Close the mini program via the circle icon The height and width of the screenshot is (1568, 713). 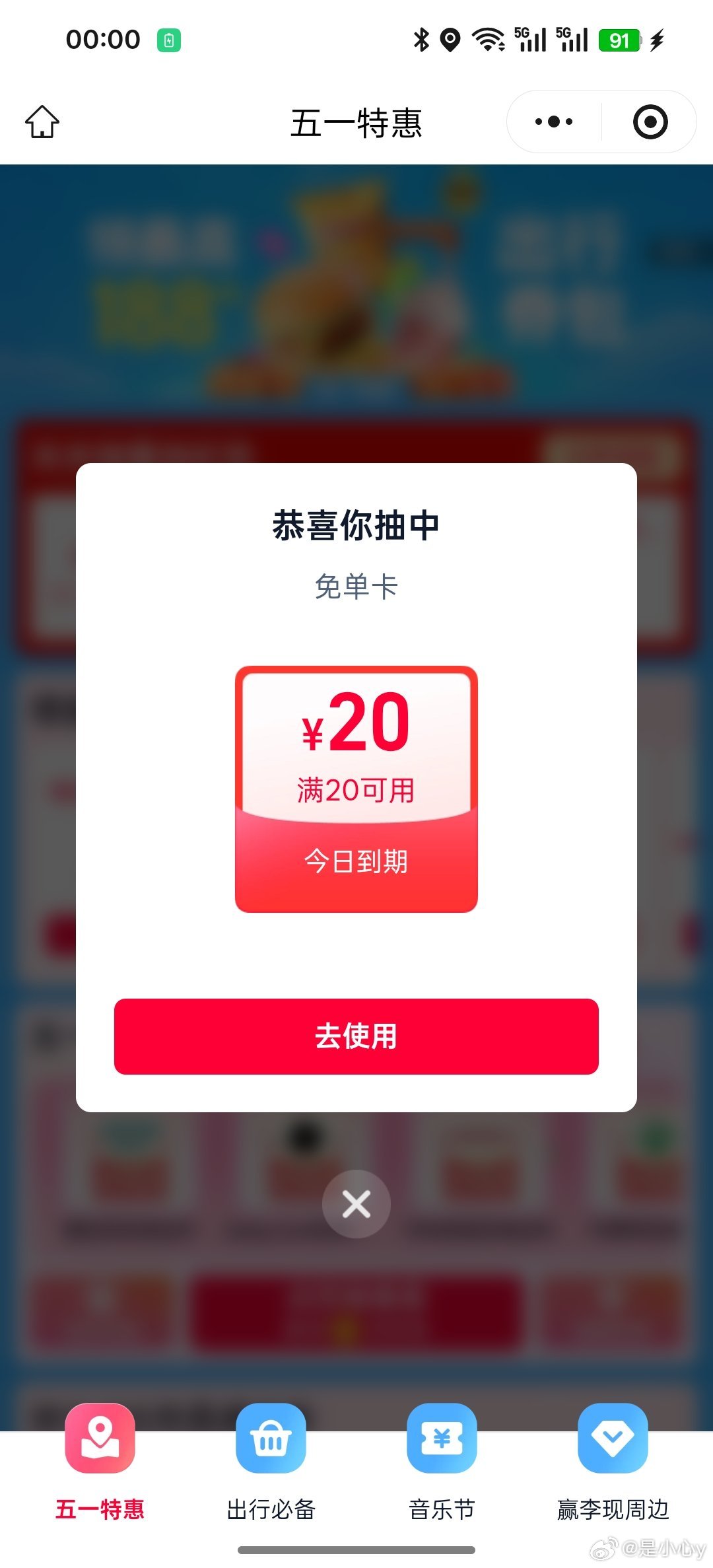(x=650, y=122)
